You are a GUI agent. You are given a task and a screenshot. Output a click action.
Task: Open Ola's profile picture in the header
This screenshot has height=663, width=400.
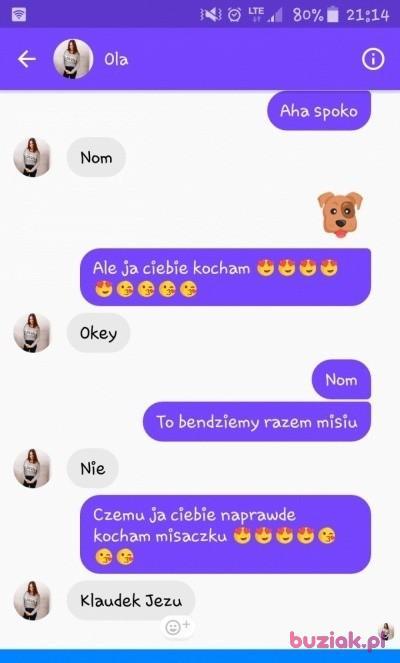point(73,59)
